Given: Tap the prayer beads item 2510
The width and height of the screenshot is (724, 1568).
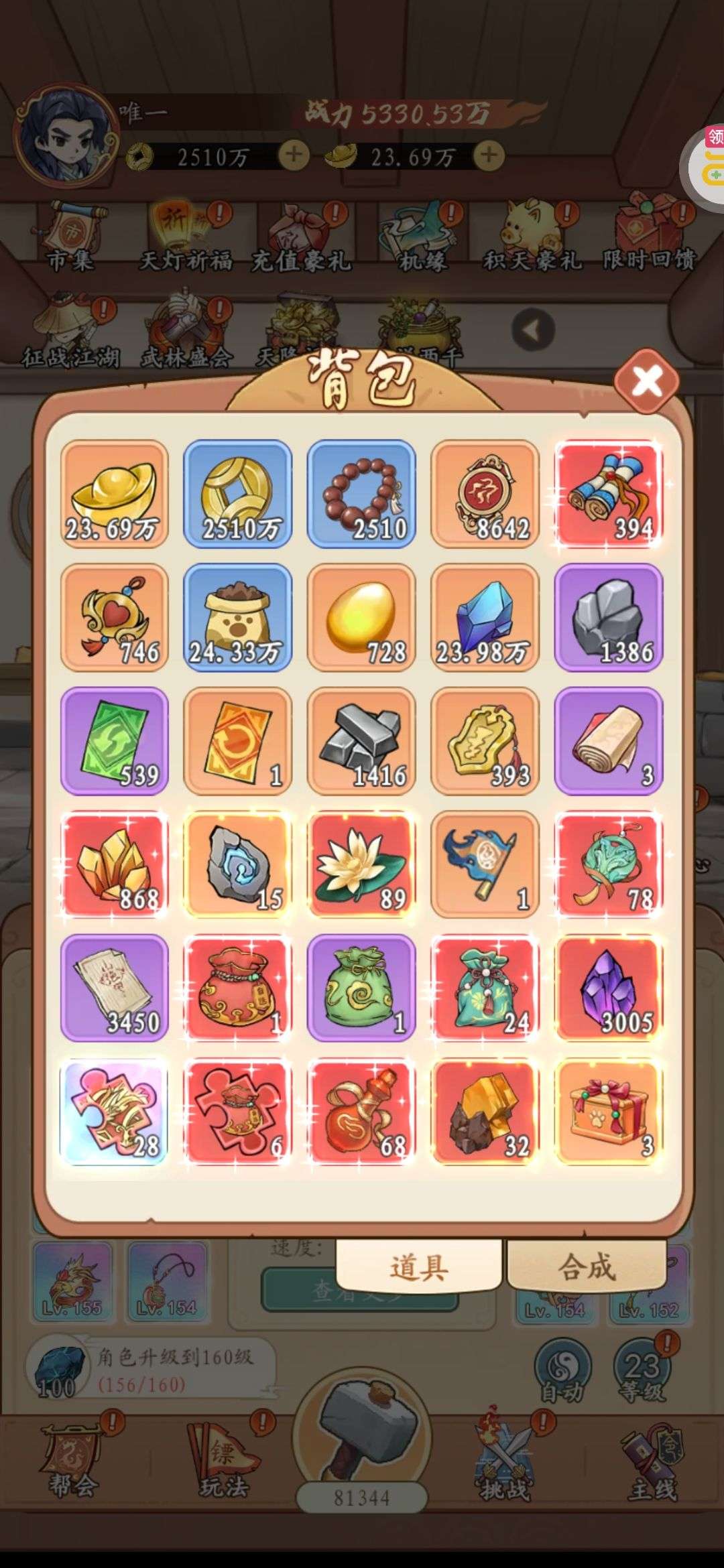Looking at the screenshot, I should [x=361, y=494].
